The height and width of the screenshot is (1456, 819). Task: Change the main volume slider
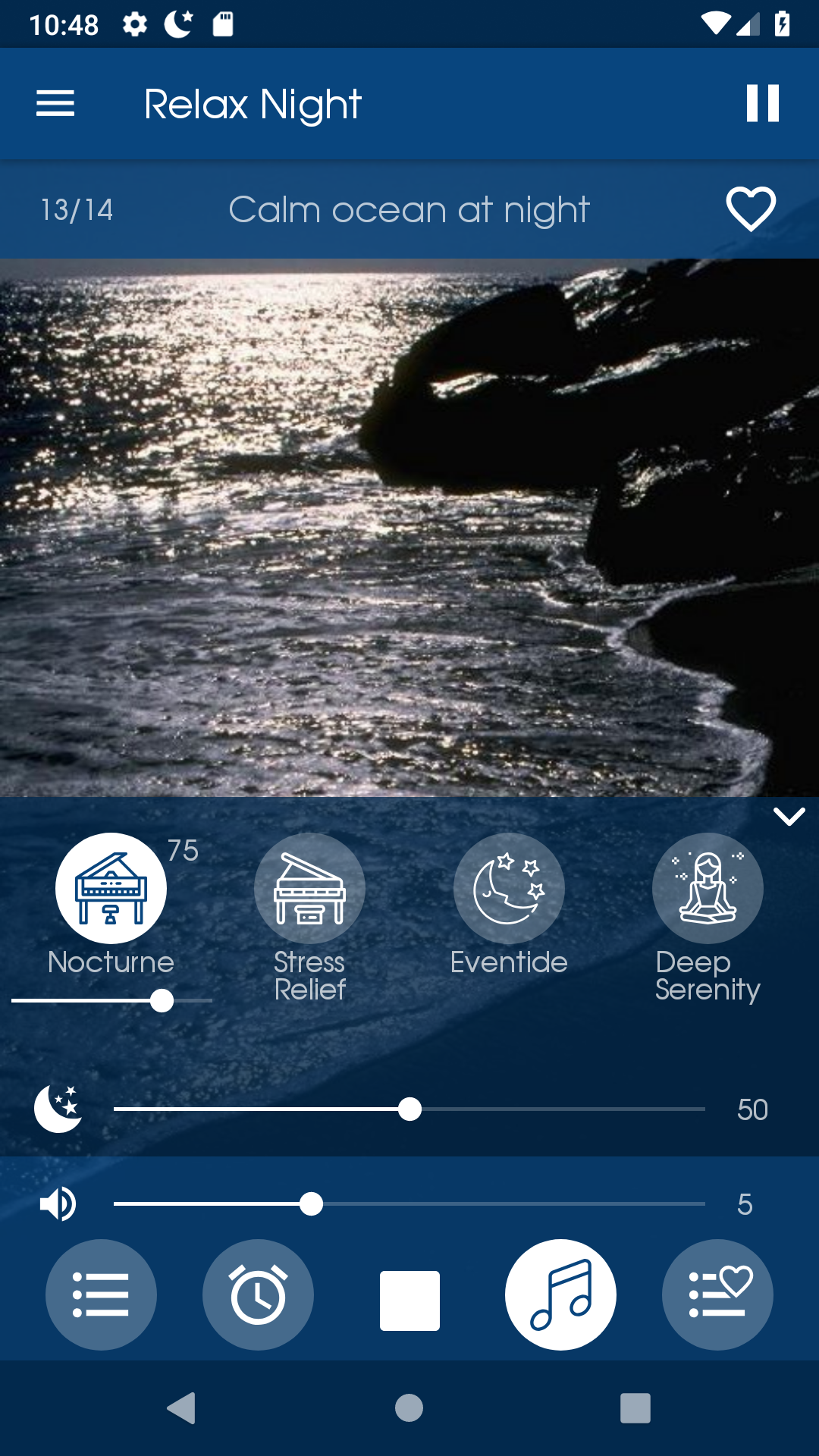click(311, 1204)
